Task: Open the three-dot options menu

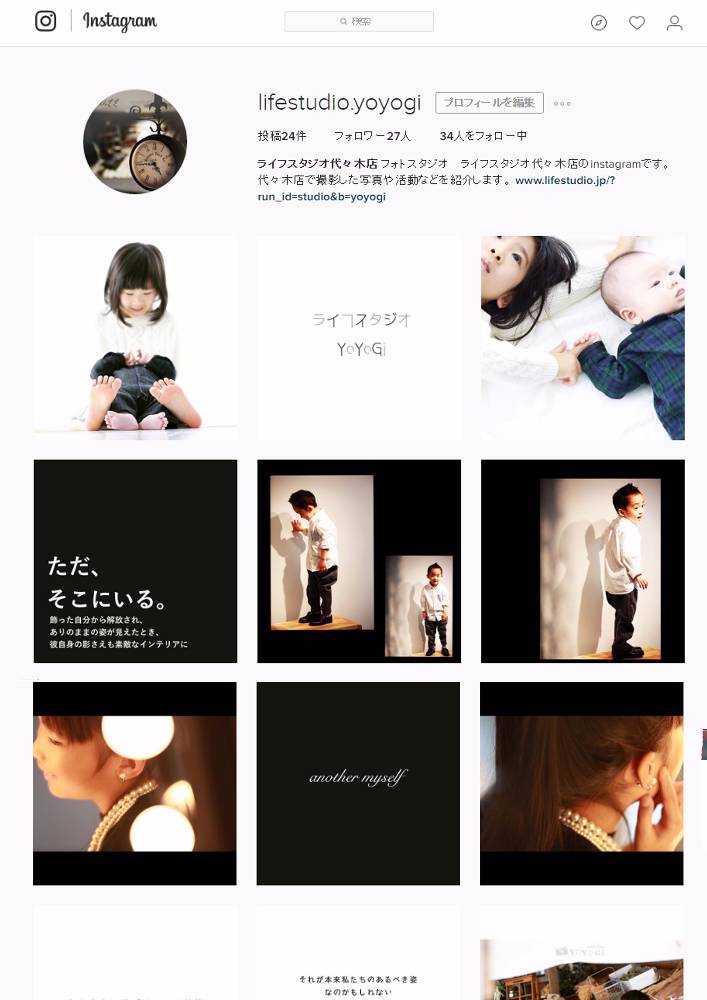Action: [562, 104]
